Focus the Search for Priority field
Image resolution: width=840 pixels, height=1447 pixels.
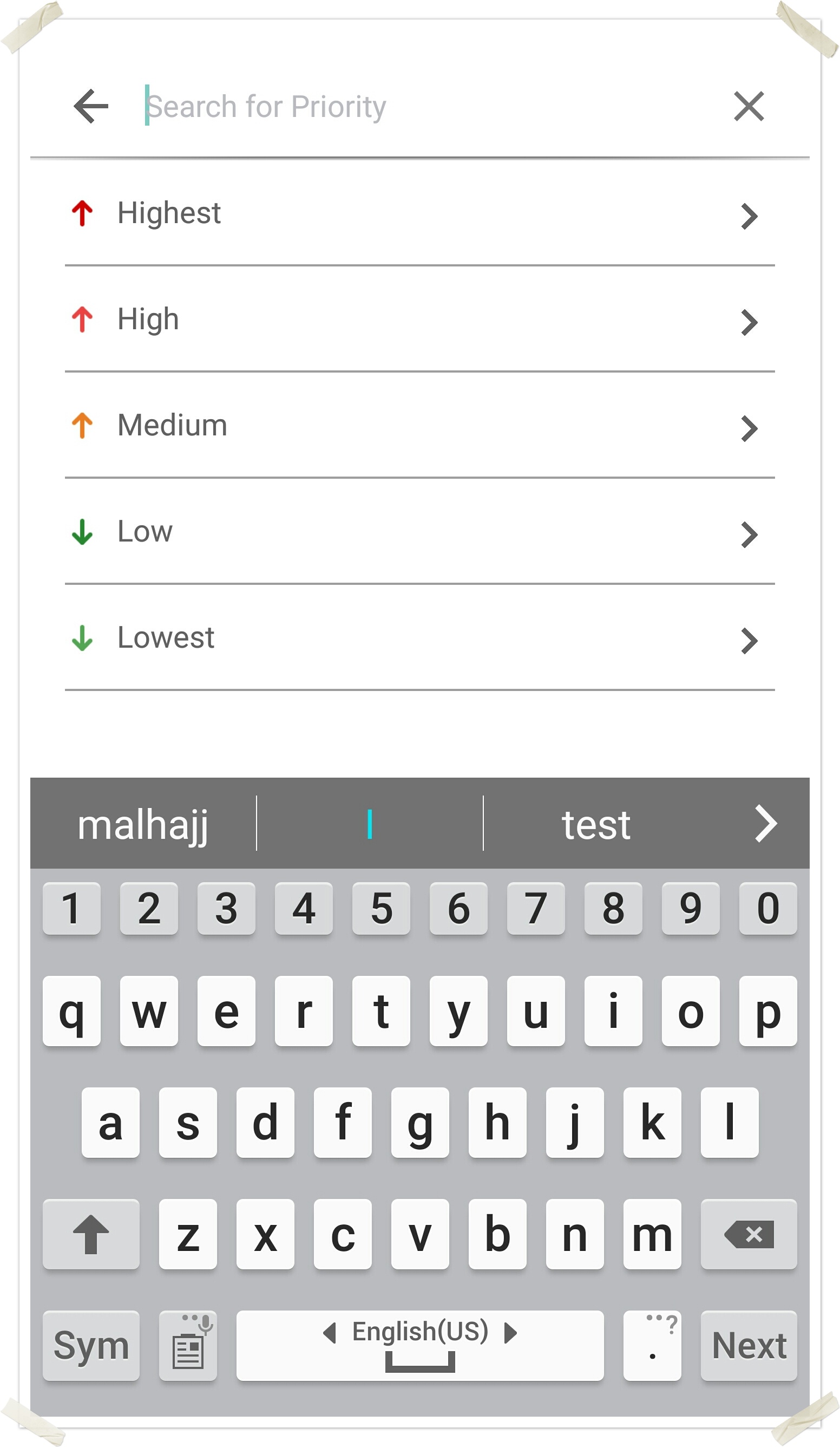(x=424, y=106)
